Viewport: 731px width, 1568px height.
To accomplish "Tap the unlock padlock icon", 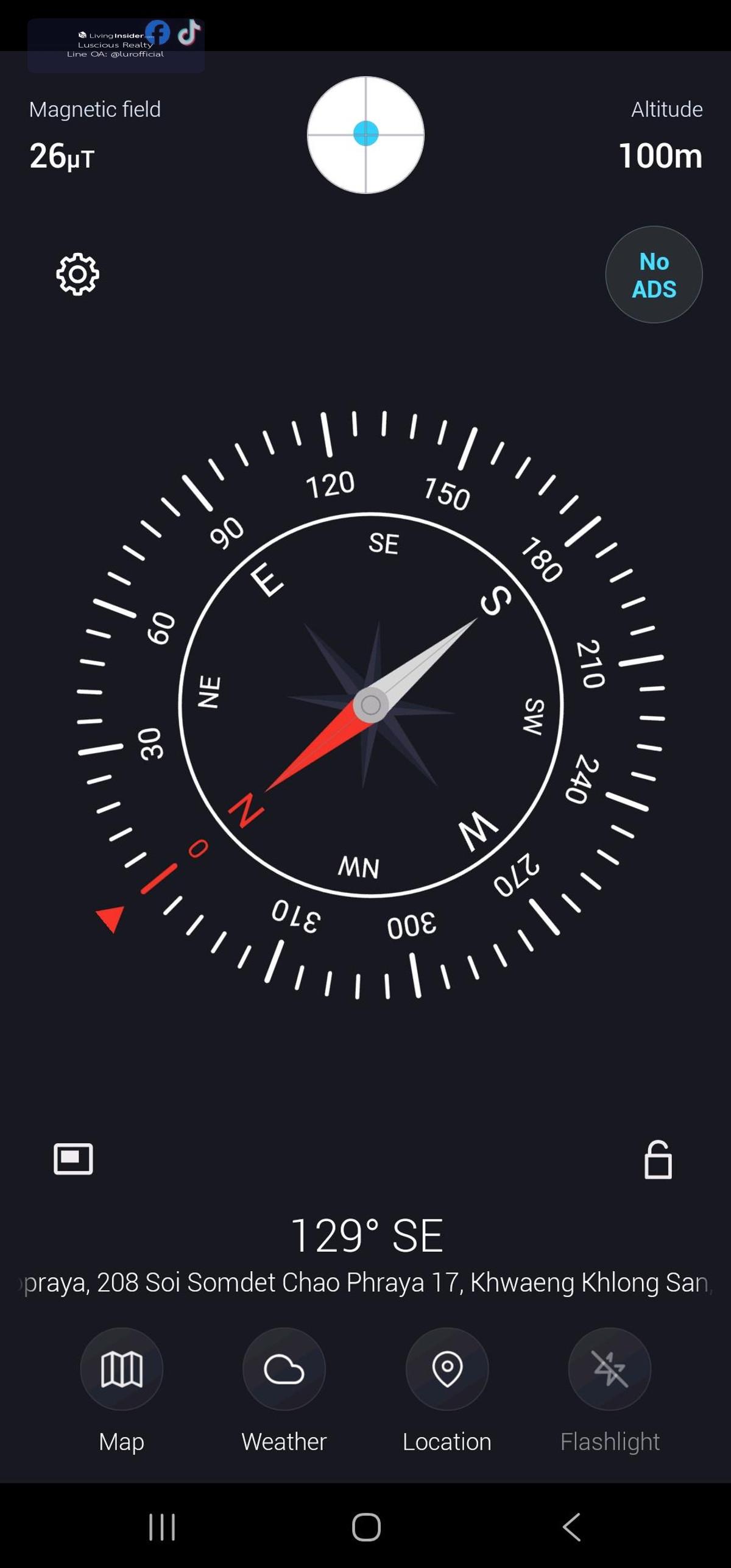I will (658, 1160).
